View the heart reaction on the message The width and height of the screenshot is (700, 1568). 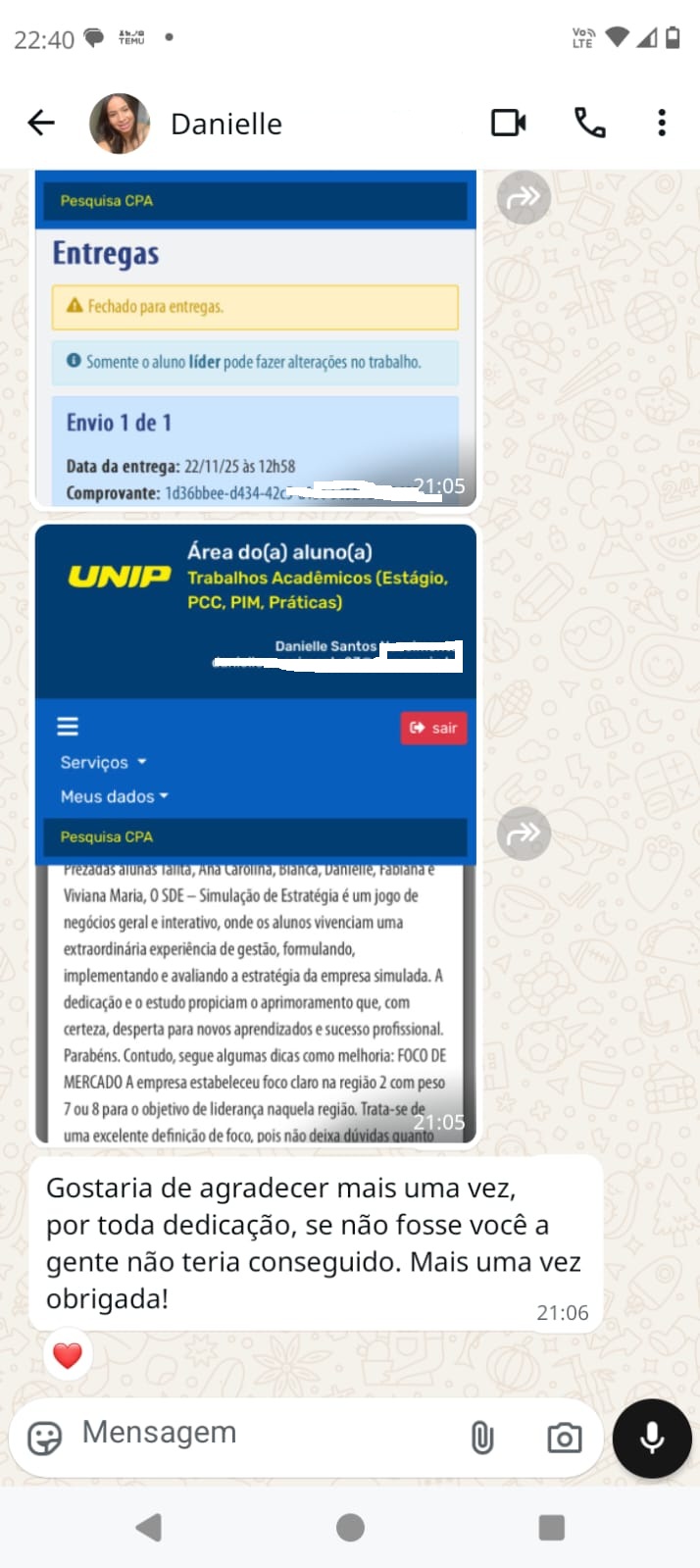coord(68,1355)
